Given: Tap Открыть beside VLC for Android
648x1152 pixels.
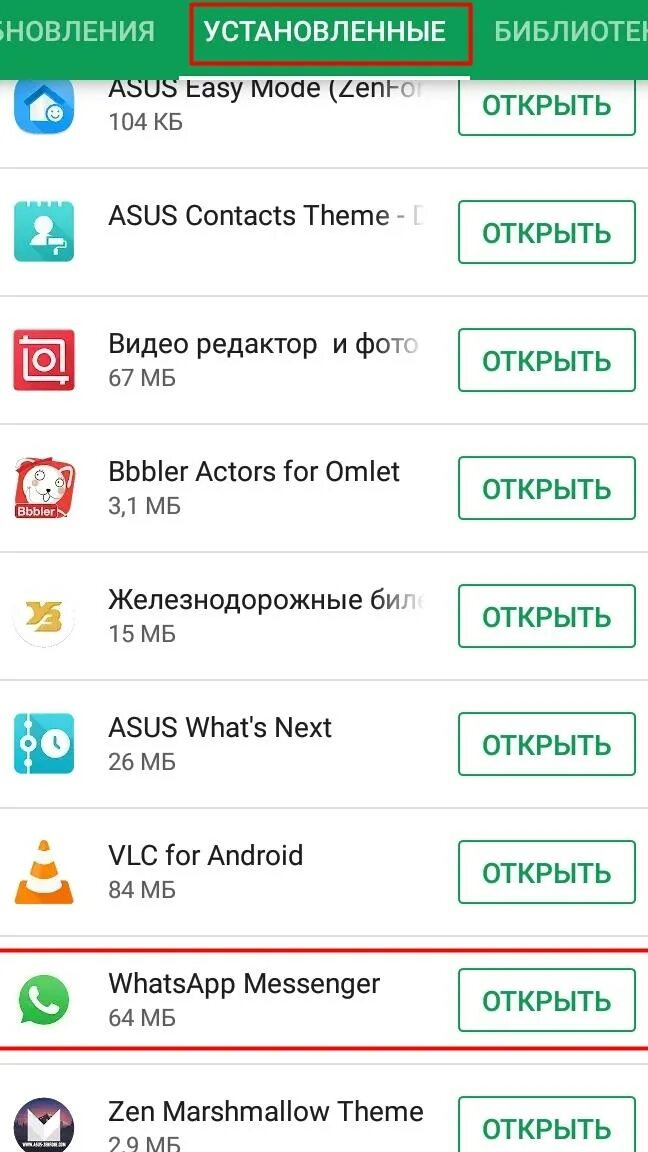Looking at the screenshot, I should point(547,873).
